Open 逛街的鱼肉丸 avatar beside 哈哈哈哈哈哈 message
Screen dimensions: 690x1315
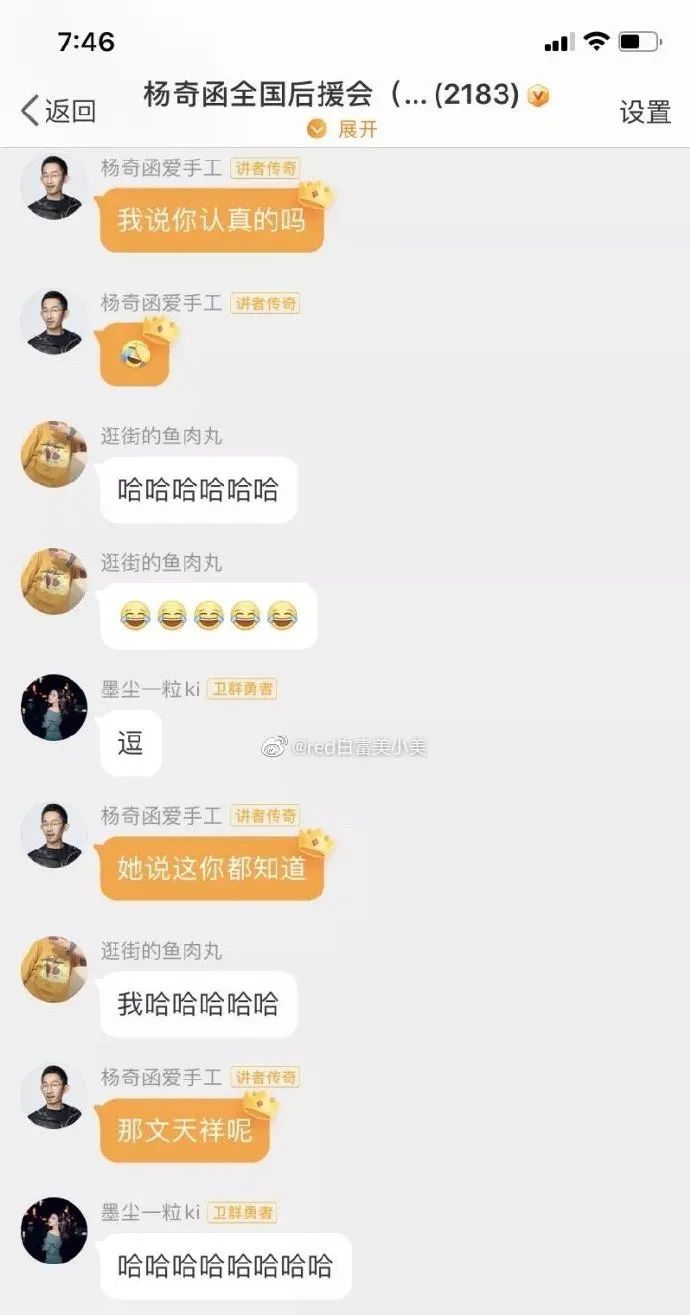click(54, 454)
